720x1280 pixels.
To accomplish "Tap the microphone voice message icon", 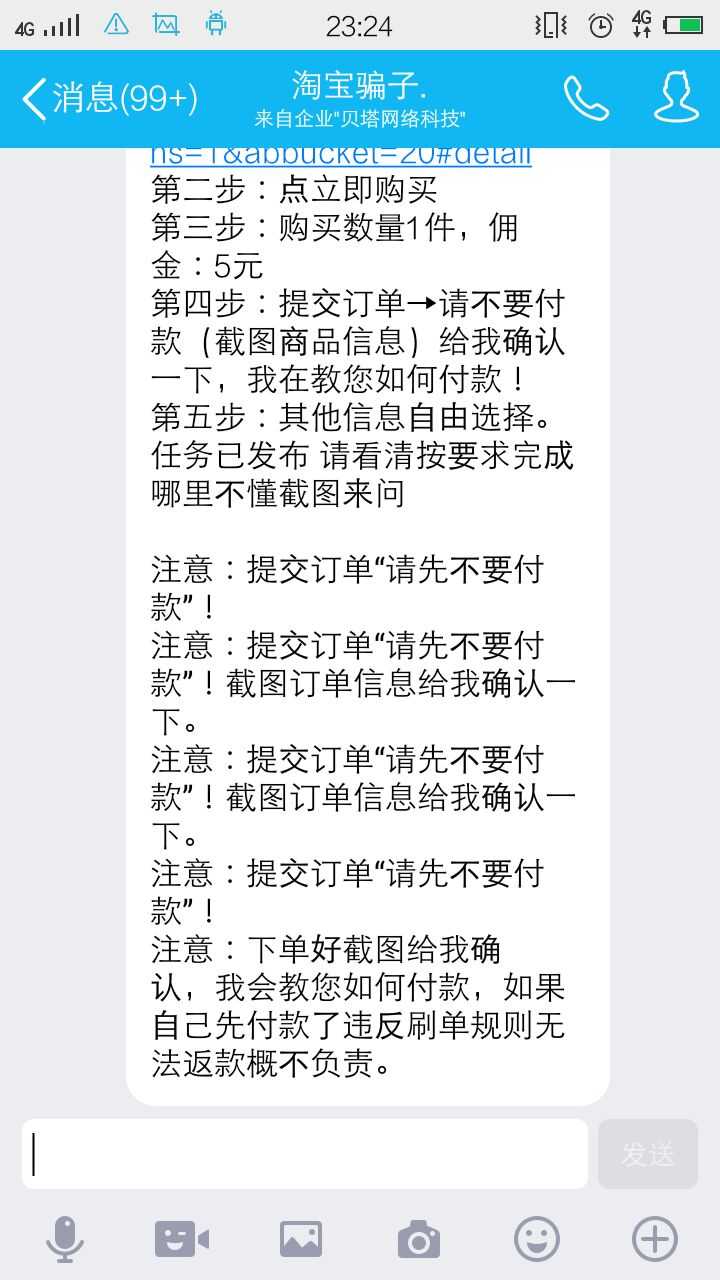I will (x=66, y=1237).
